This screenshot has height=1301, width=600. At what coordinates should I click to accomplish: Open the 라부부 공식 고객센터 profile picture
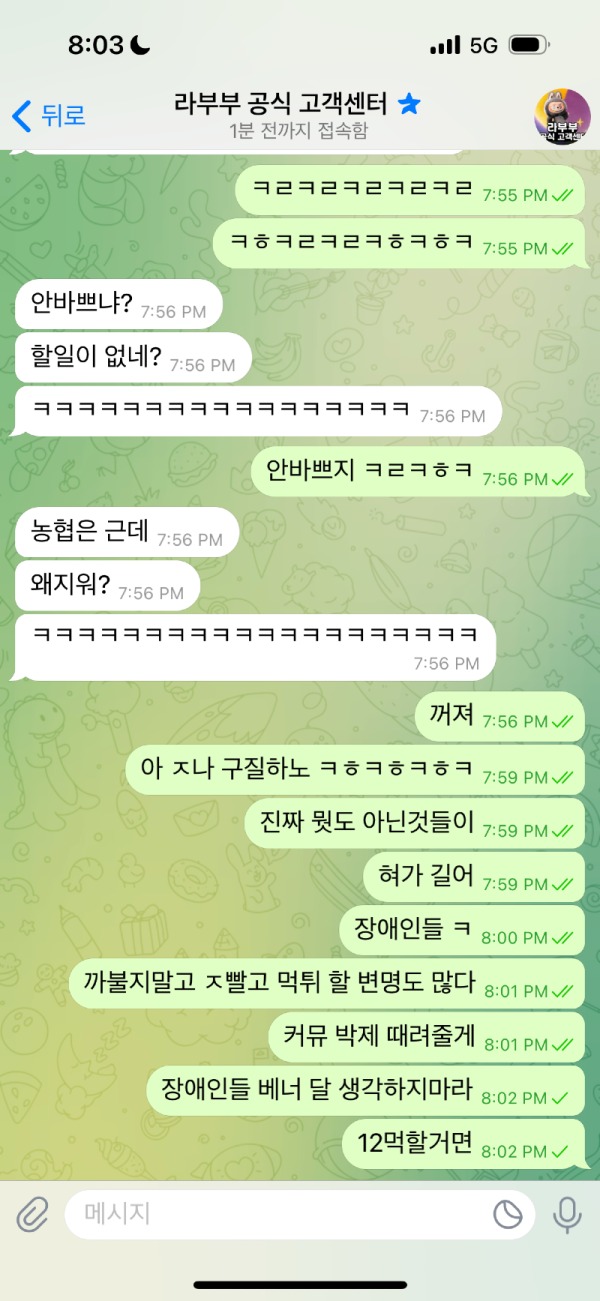562,116
